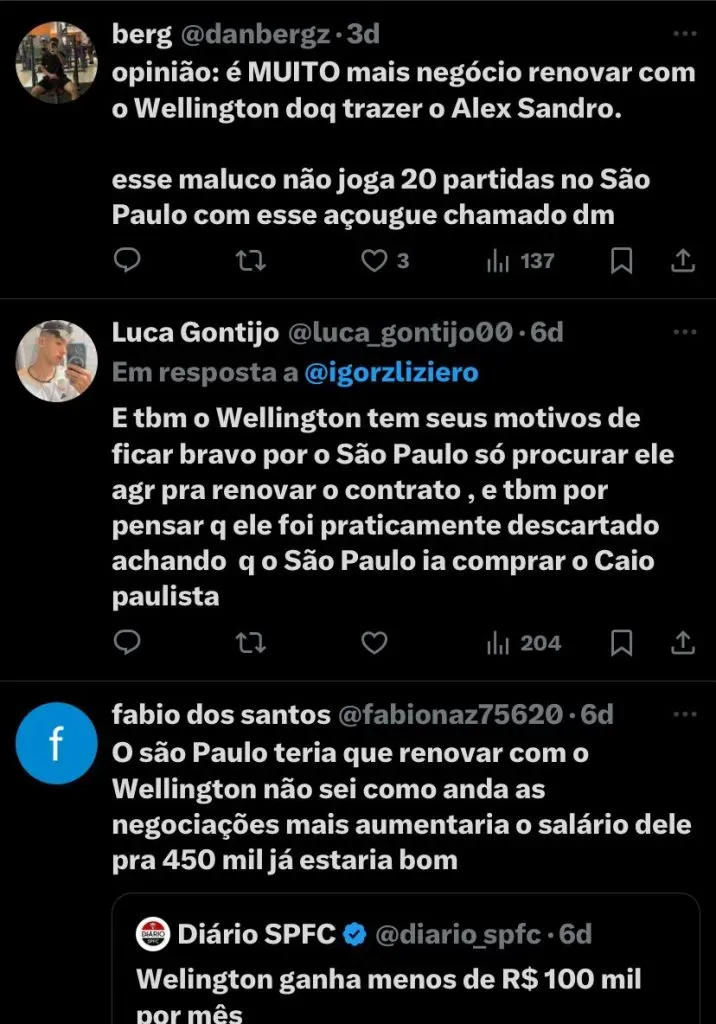Viewport: 716px width, 1024px height.
Task: Open more options on fabio dos santos' post
Action: (x=684, y=715)
